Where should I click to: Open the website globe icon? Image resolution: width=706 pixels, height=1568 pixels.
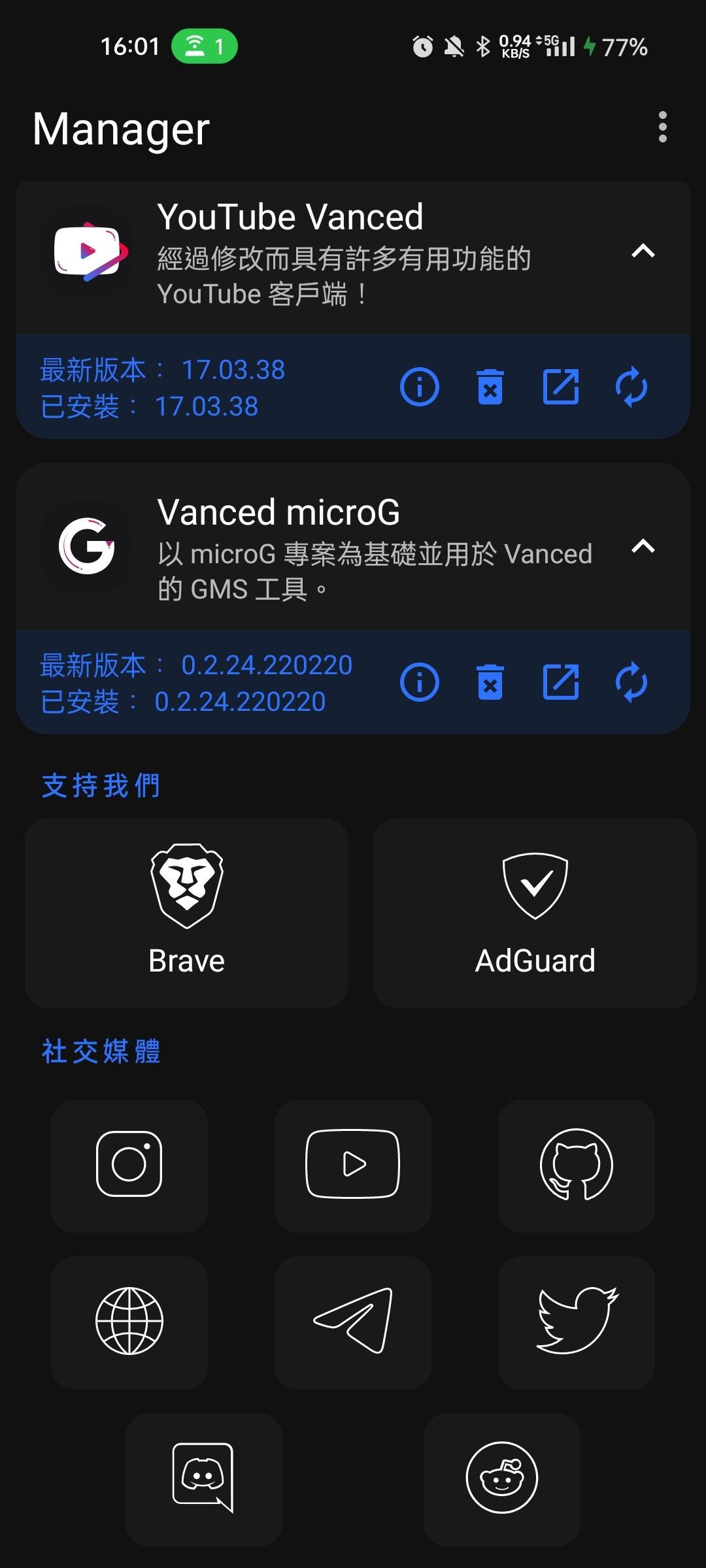pyautogui.click(x=129, y=1322)
